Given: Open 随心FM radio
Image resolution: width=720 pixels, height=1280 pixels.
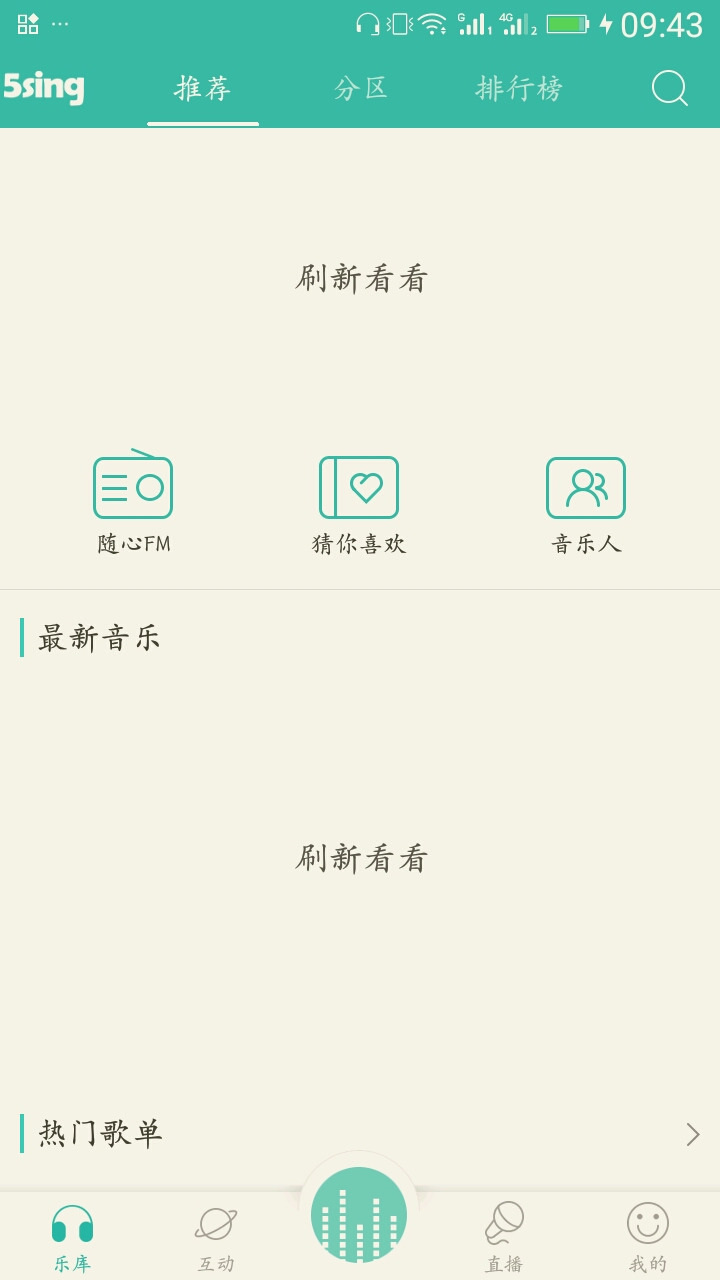Looking at the screenshot, I should coord(133,502).
